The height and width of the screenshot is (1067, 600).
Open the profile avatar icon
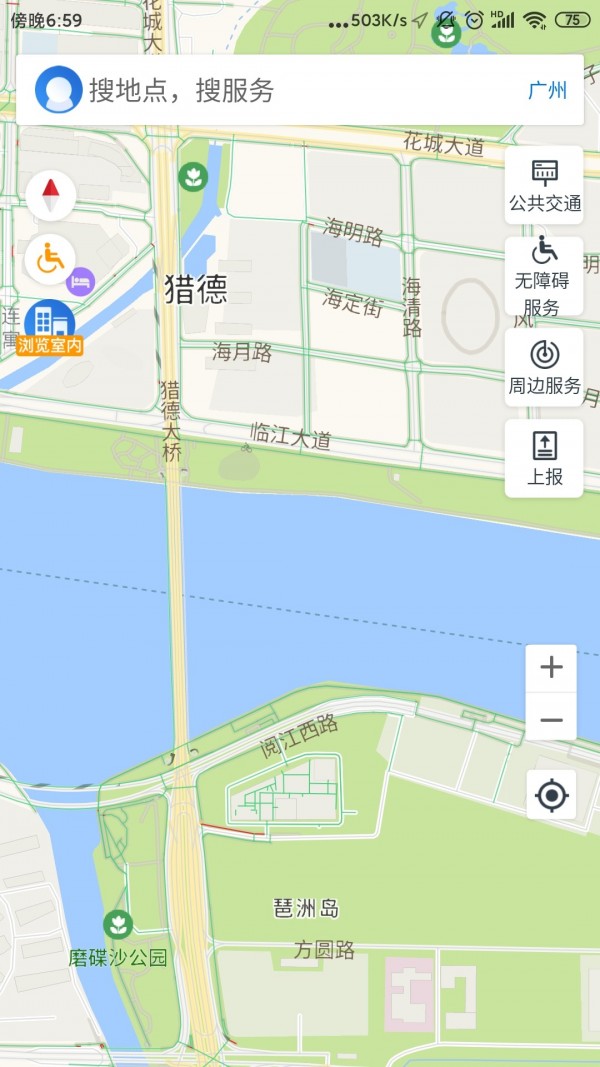59,91
